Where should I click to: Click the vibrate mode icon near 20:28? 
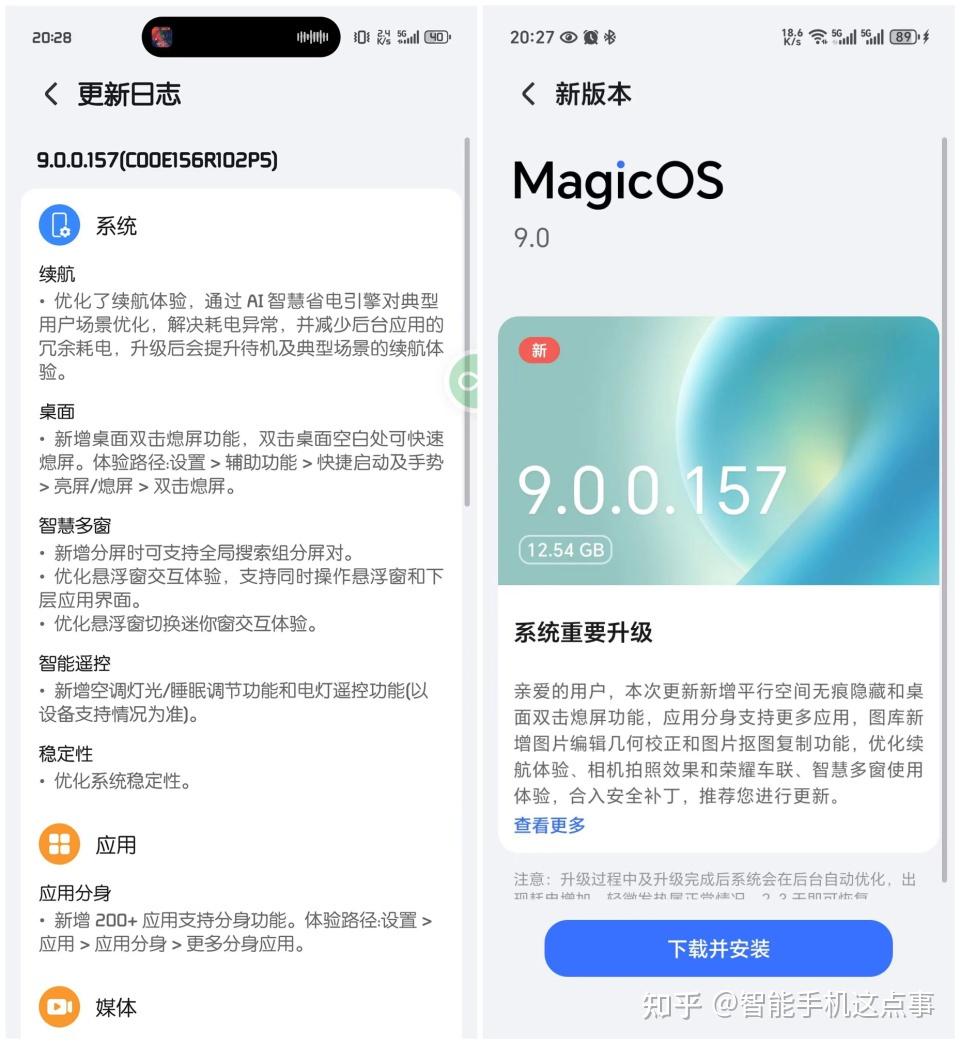tap(359, 37)
